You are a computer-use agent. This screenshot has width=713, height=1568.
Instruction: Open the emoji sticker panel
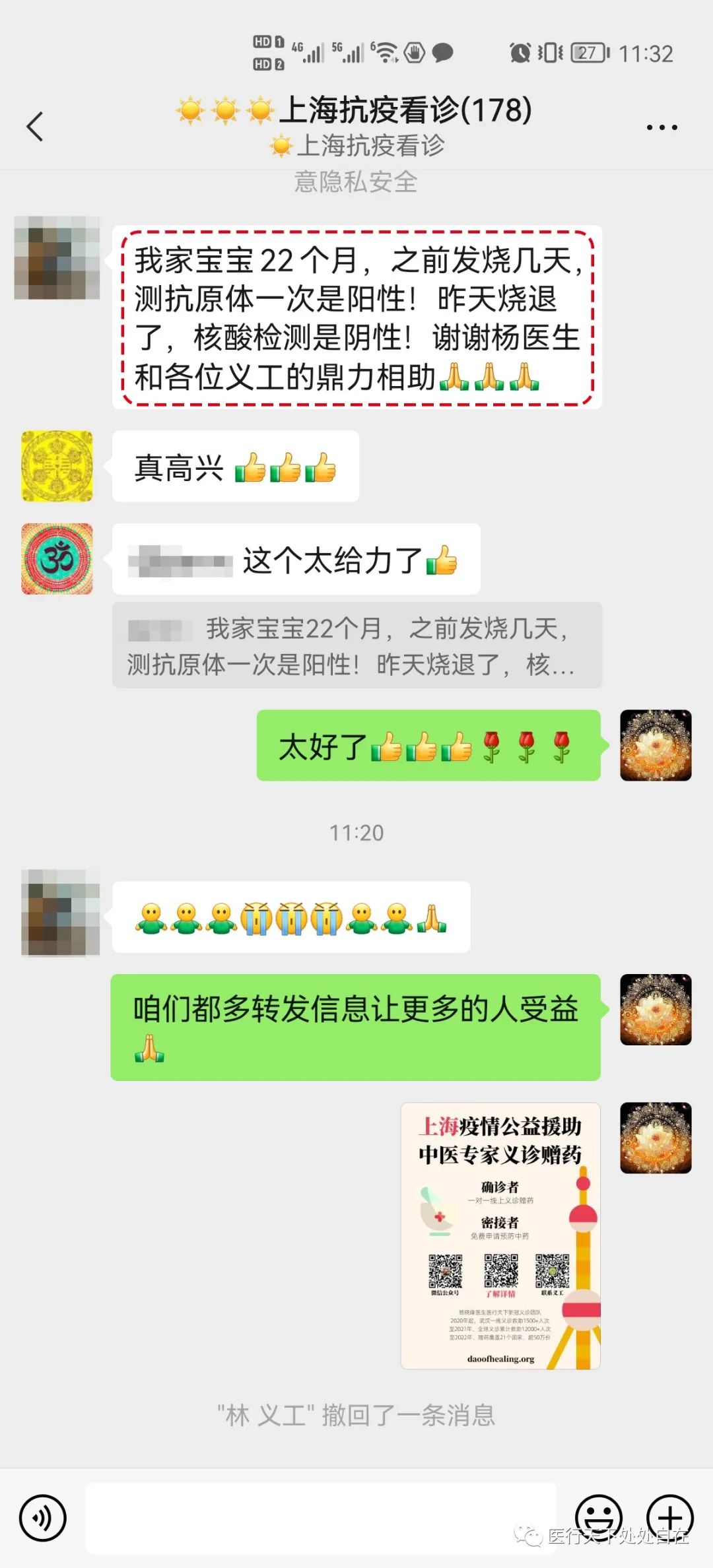(599, 1517)
